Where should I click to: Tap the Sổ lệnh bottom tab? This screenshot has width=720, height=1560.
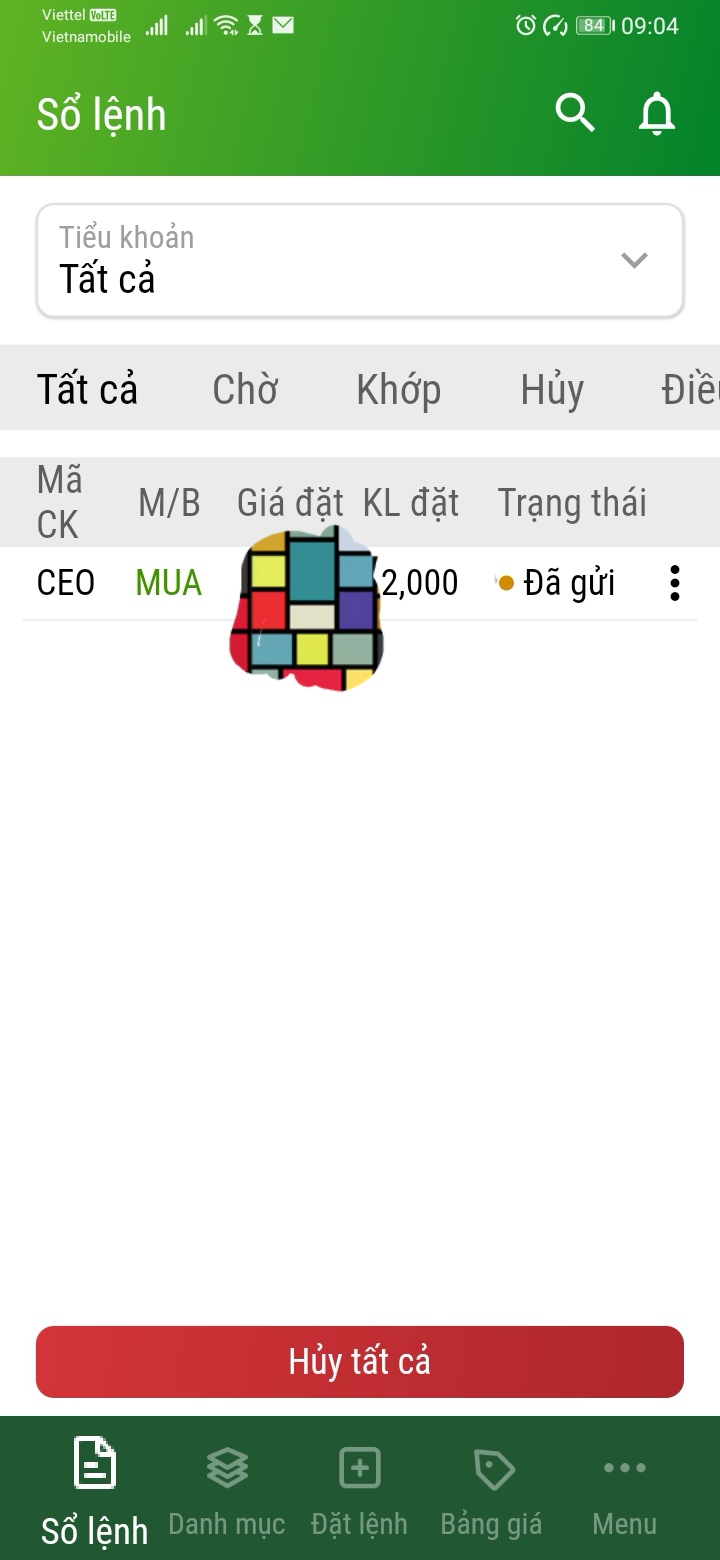pyautogui.click(x=95, y=1492)
